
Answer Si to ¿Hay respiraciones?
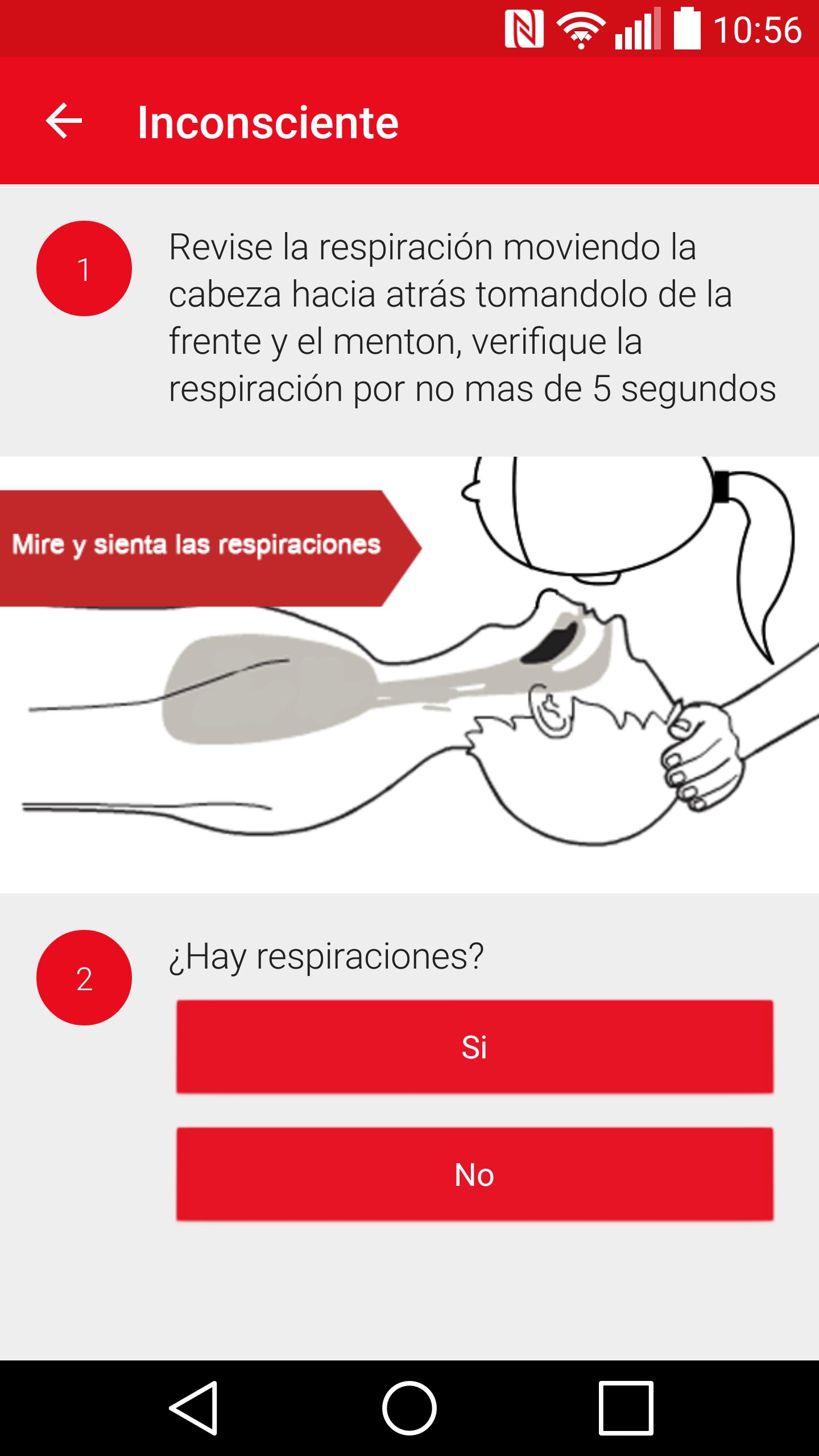pyautogui.click(x=474, y=1046)
